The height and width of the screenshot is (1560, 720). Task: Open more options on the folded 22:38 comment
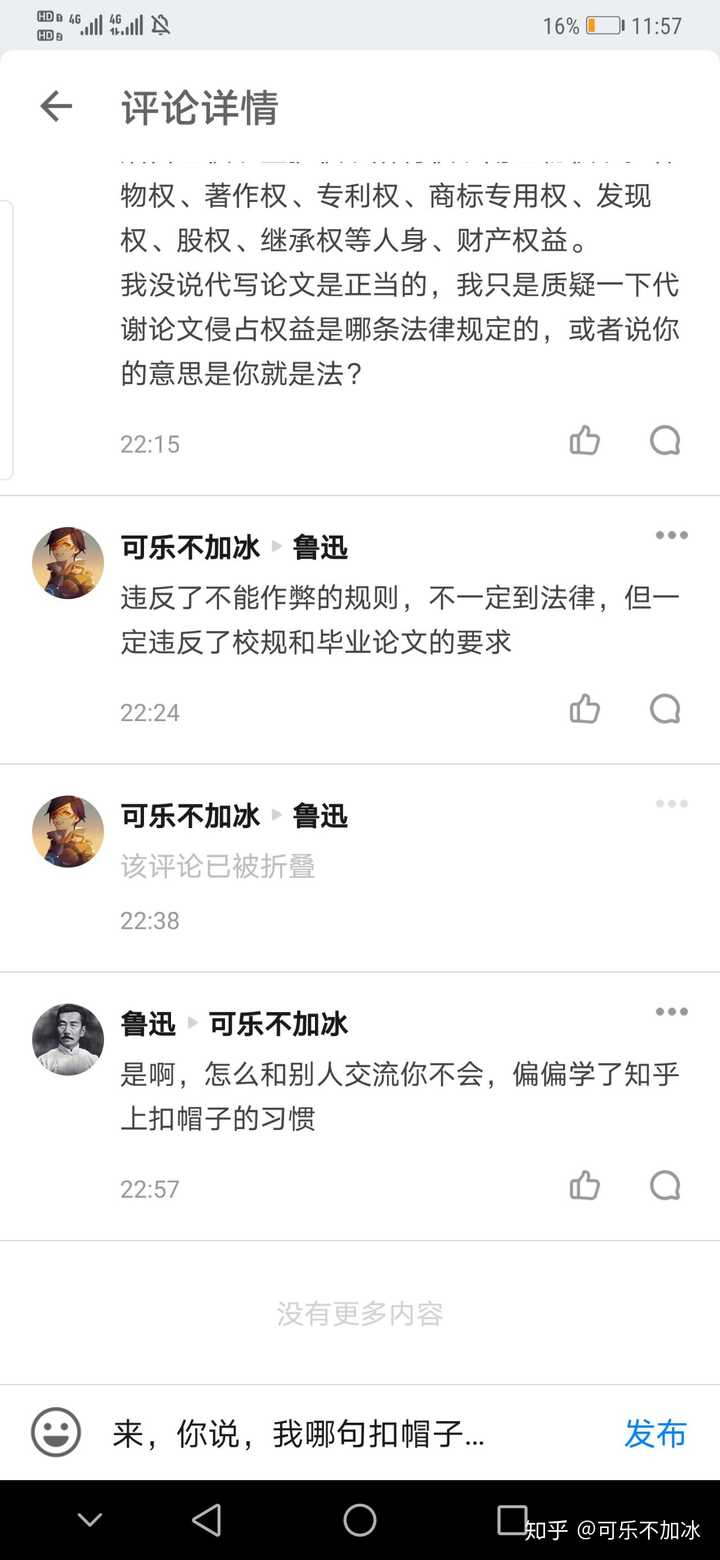tap(671, 804)
